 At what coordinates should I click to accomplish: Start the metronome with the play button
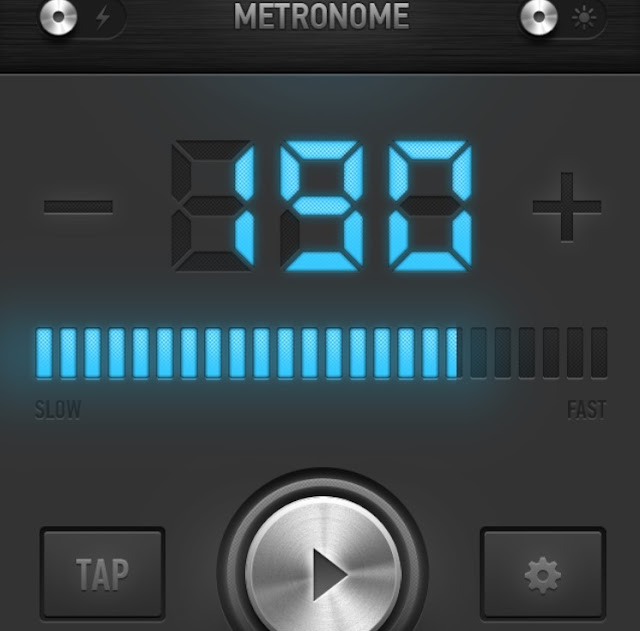(x=323, y=572)
